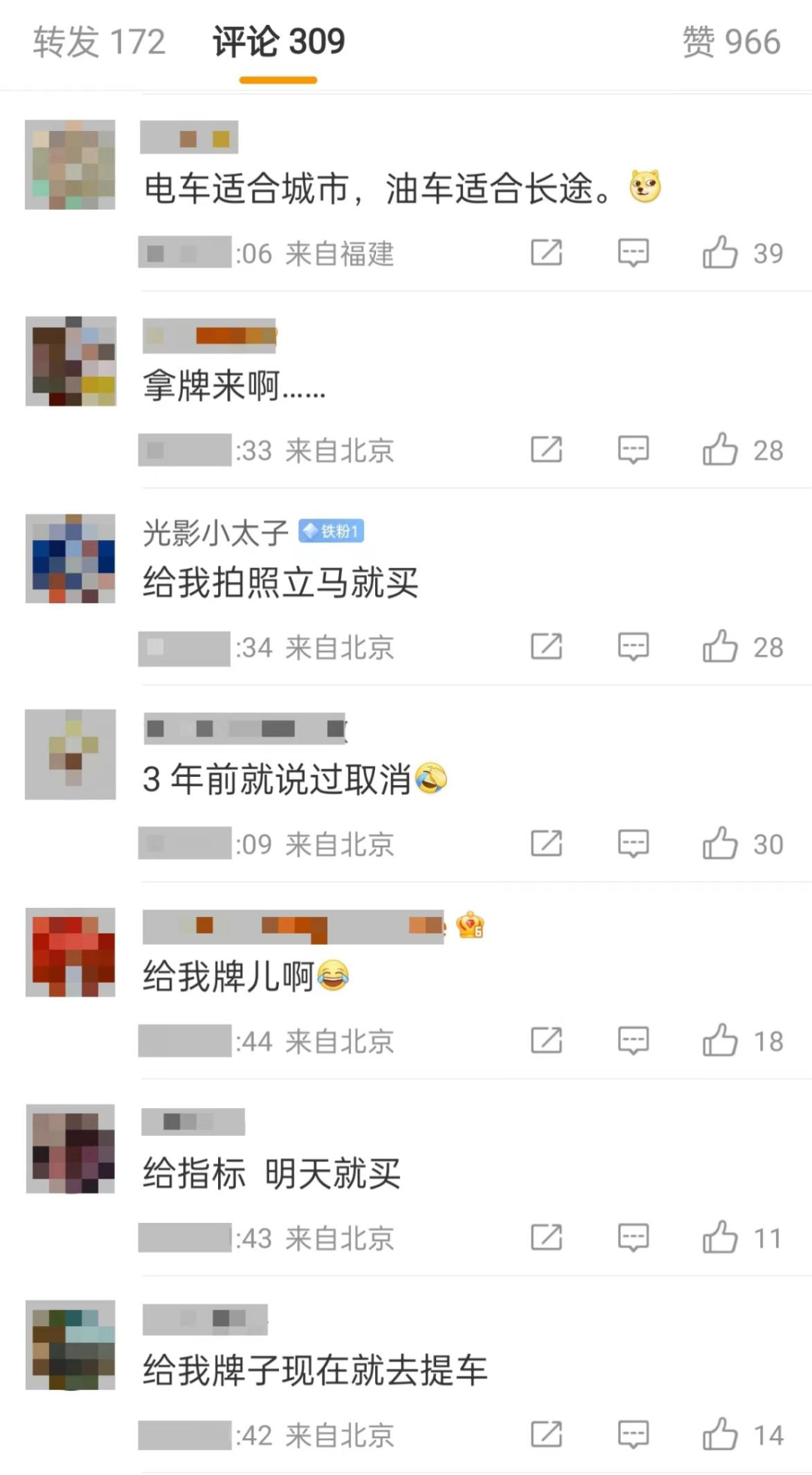Like the comment 给我牌儿啊
The width and height of the screenshot is (812, 1475).
pos(720,1041)
